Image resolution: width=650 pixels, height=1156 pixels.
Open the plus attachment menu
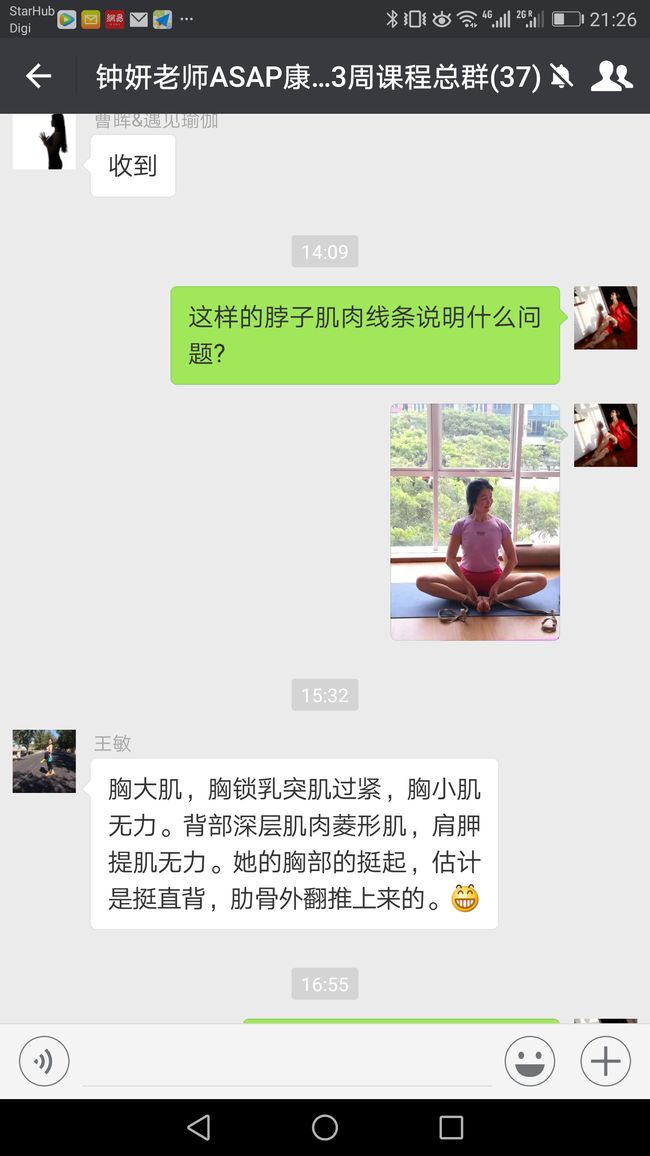coord(605,1061)
